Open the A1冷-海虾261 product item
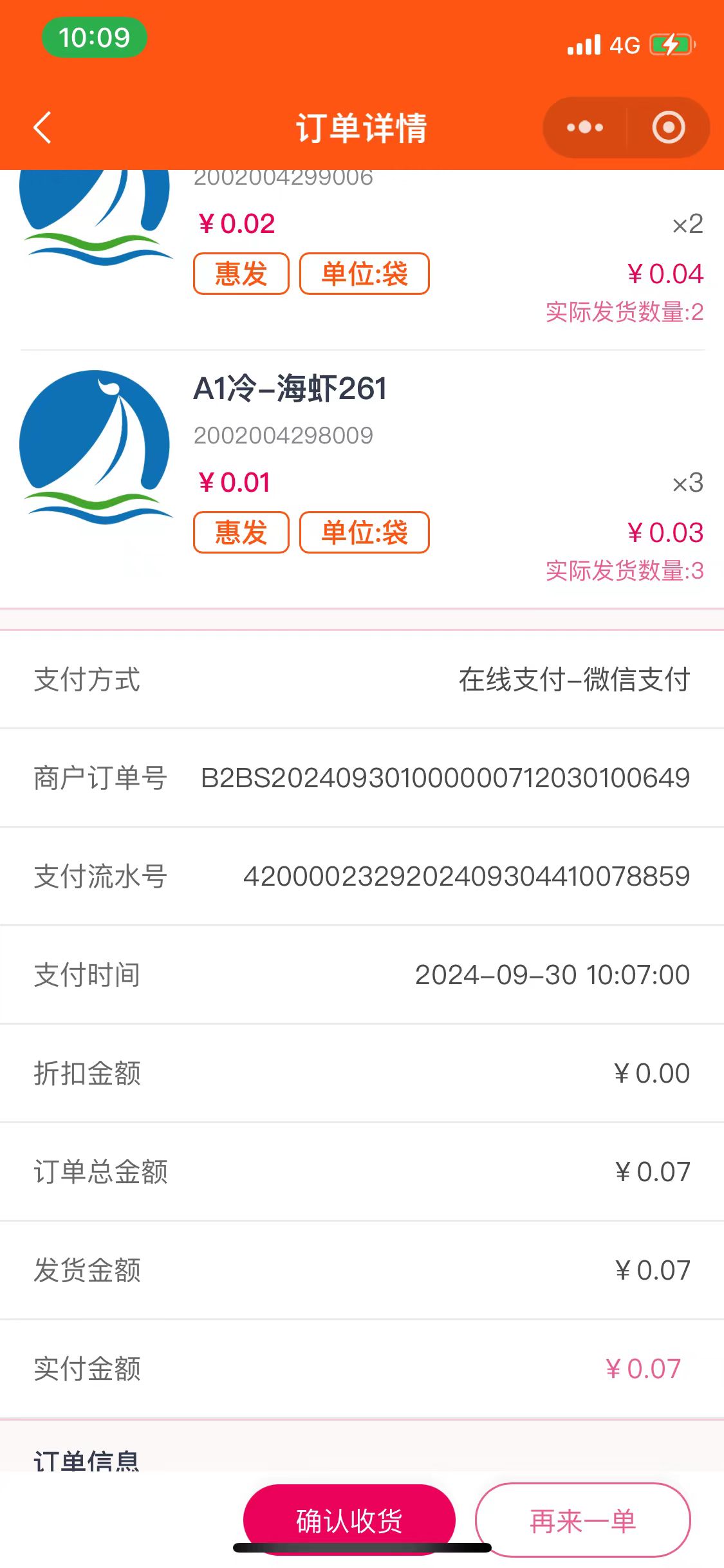Viewport: 724px width, 1568px height. point(290,389)
